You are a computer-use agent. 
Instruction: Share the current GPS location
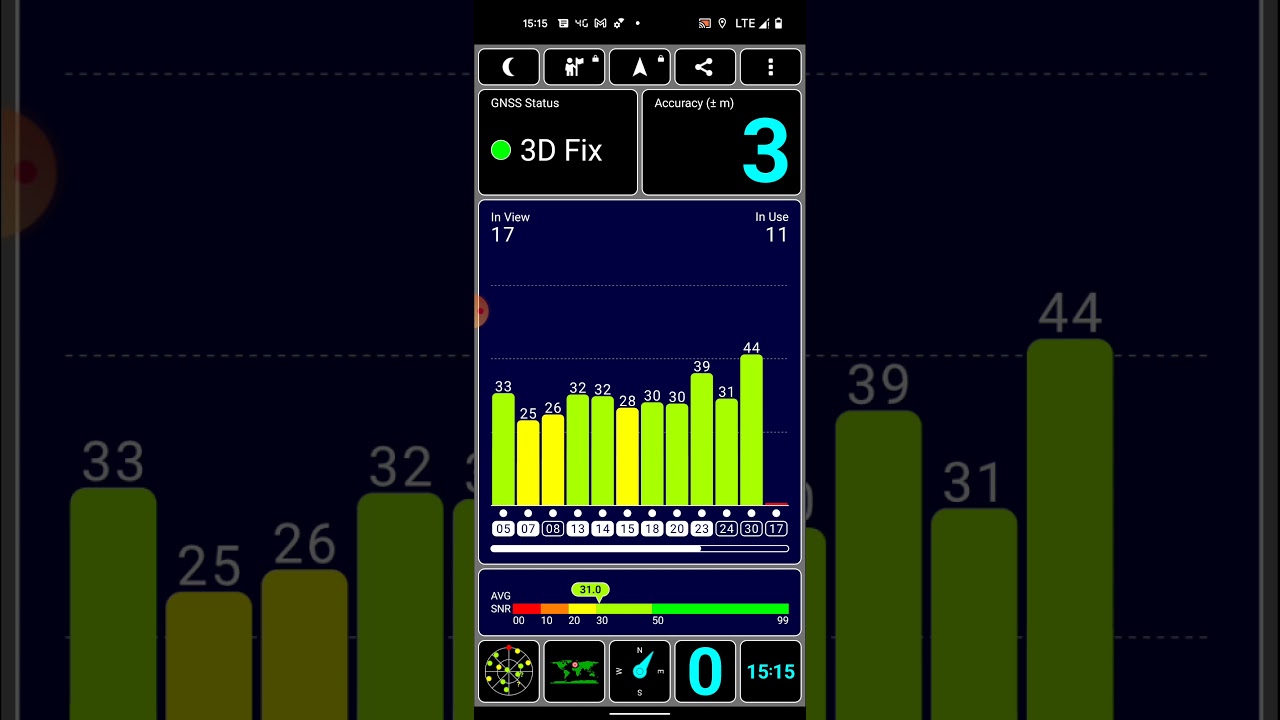tap(704, 67)
